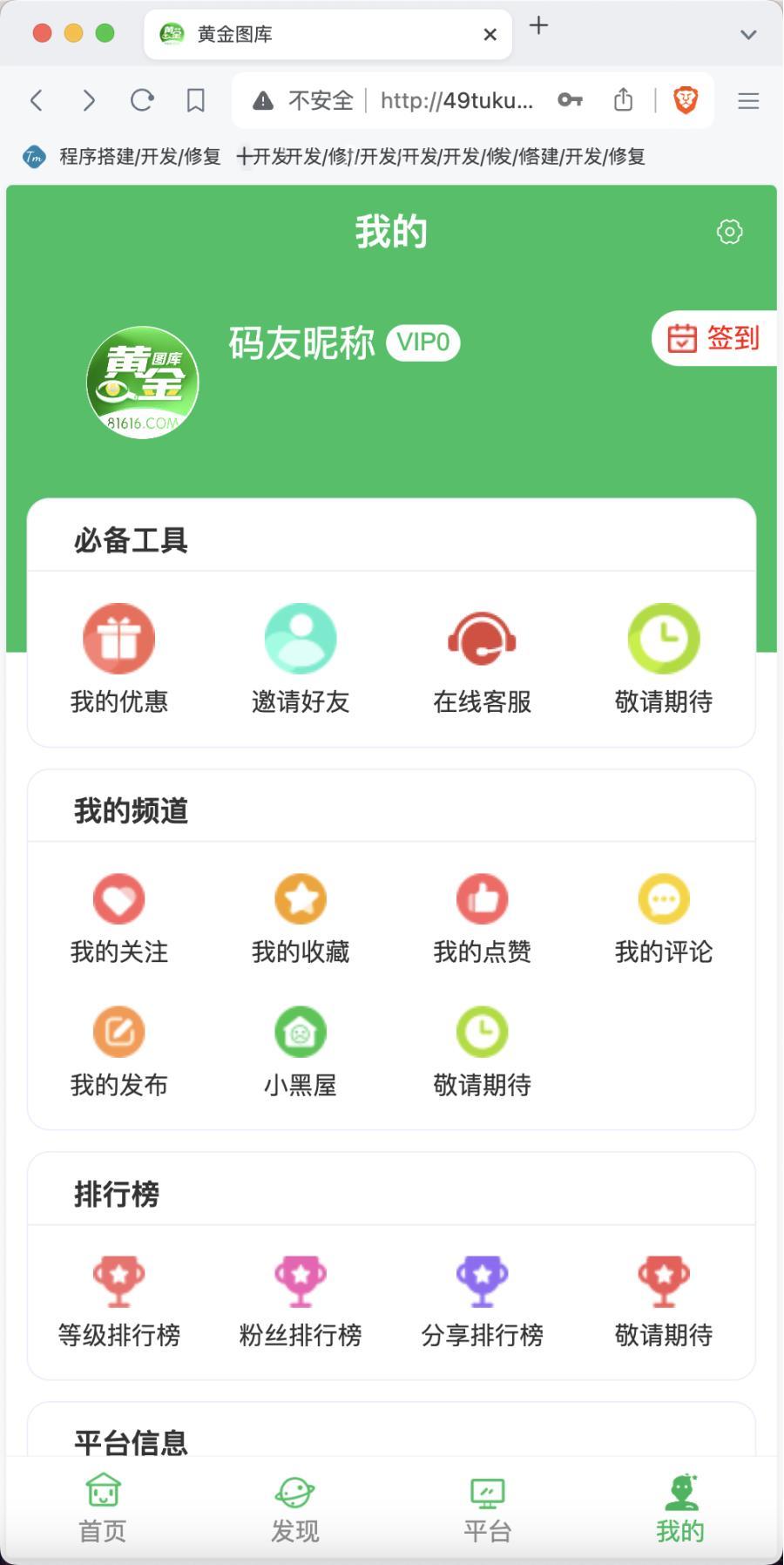Contact 在线客服 online support
The width and height of the screenshot is (784, 1565).
pyautogui.click(x=483, y=660)
